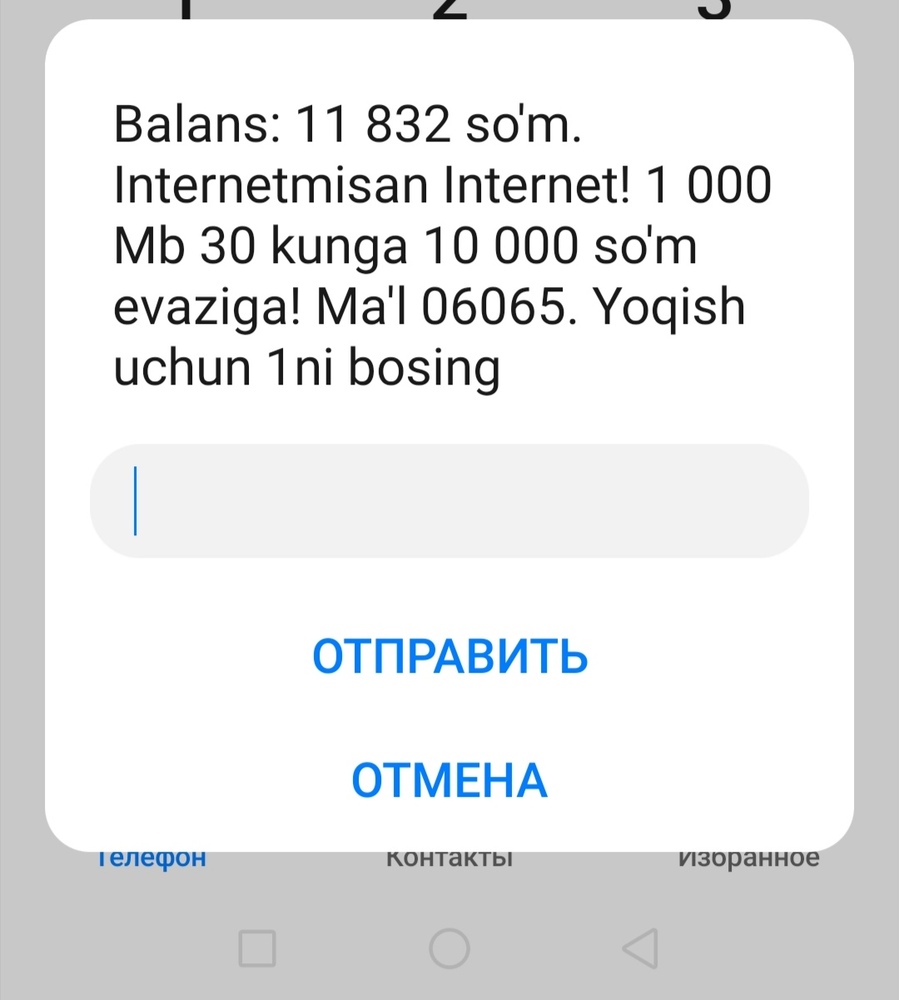Viewport: 899px width, 1000px height.
Task: Go back using the system back button
Action: [x=639, y=946]
